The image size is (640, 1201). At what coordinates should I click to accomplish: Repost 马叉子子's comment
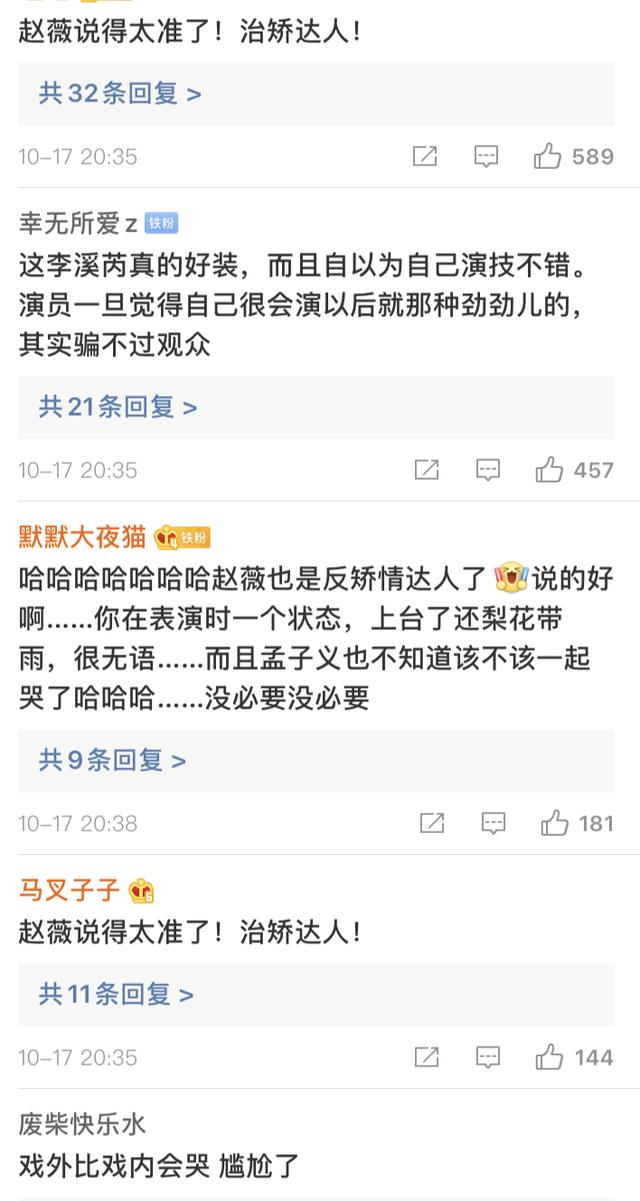[426, 1057]
